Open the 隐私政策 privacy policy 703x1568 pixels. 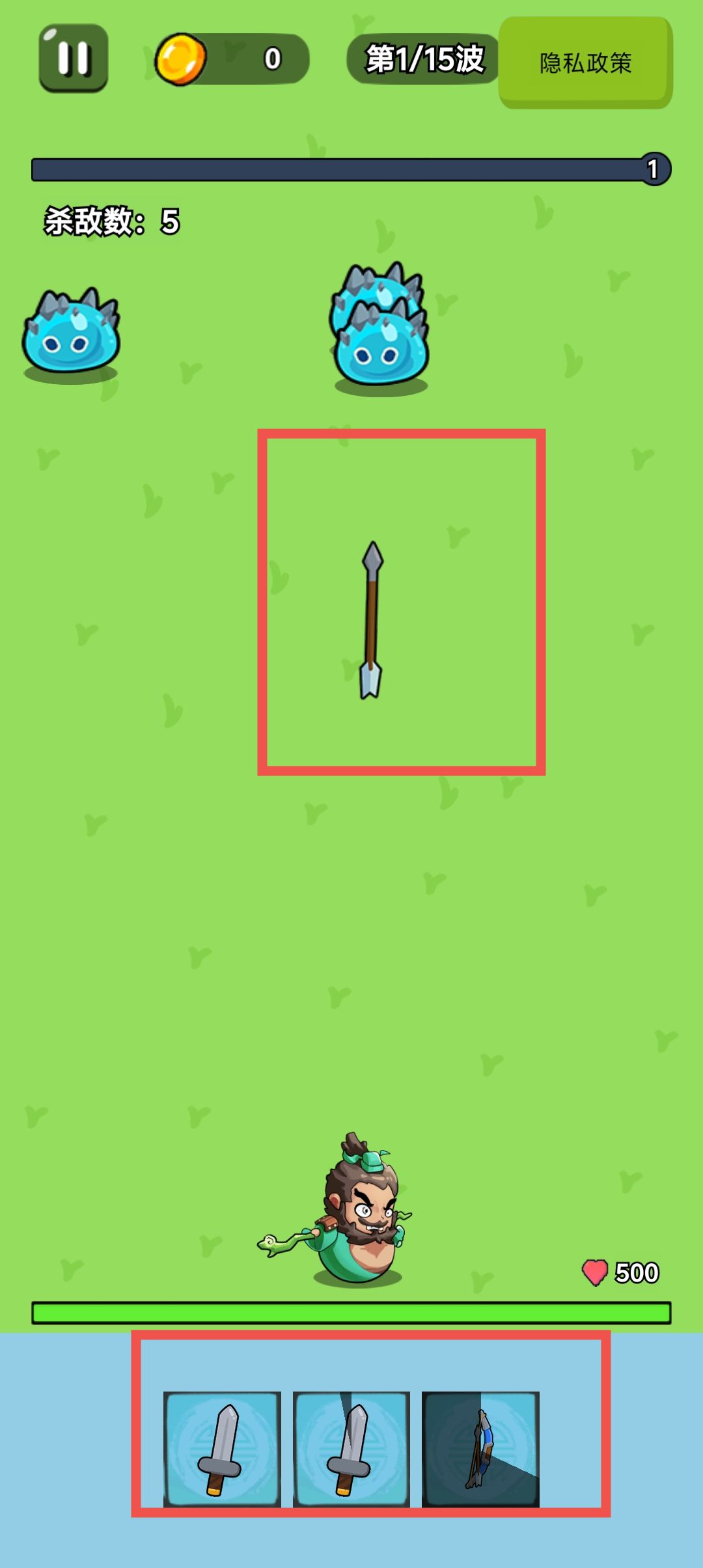click(585, 63)
